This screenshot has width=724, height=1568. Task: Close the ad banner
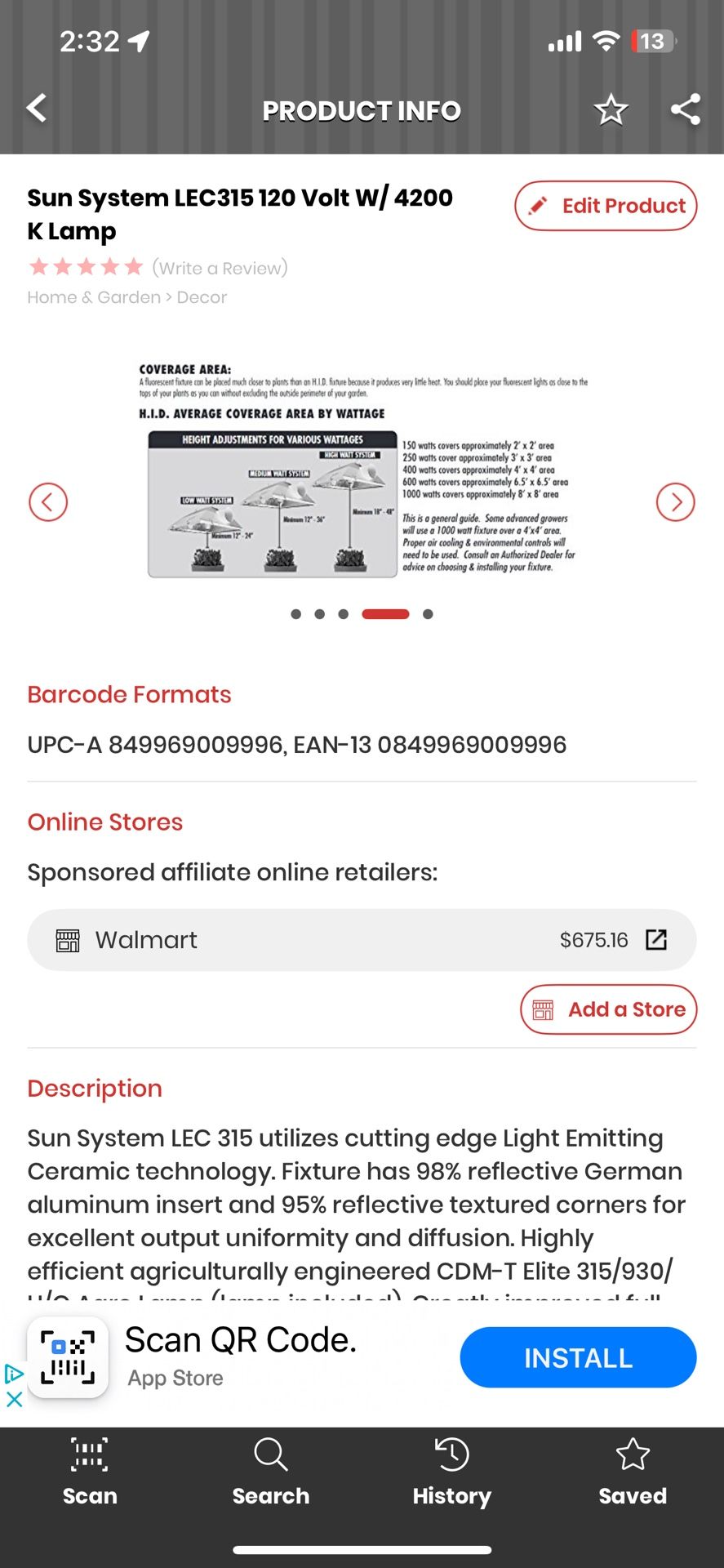coord(14,1399)
